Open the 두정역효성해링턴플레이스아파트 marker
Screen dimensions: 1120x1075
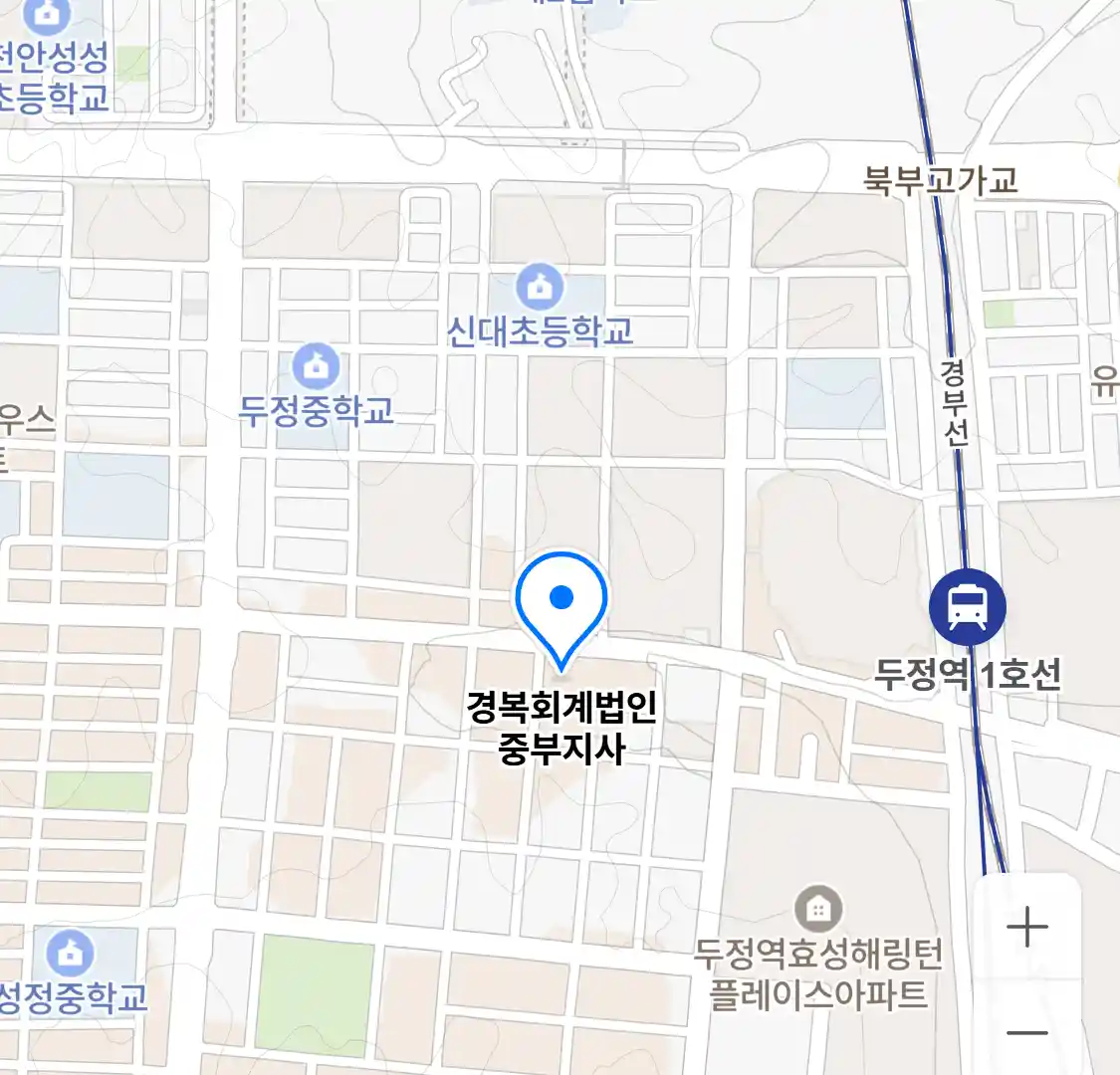click(818, 909)
